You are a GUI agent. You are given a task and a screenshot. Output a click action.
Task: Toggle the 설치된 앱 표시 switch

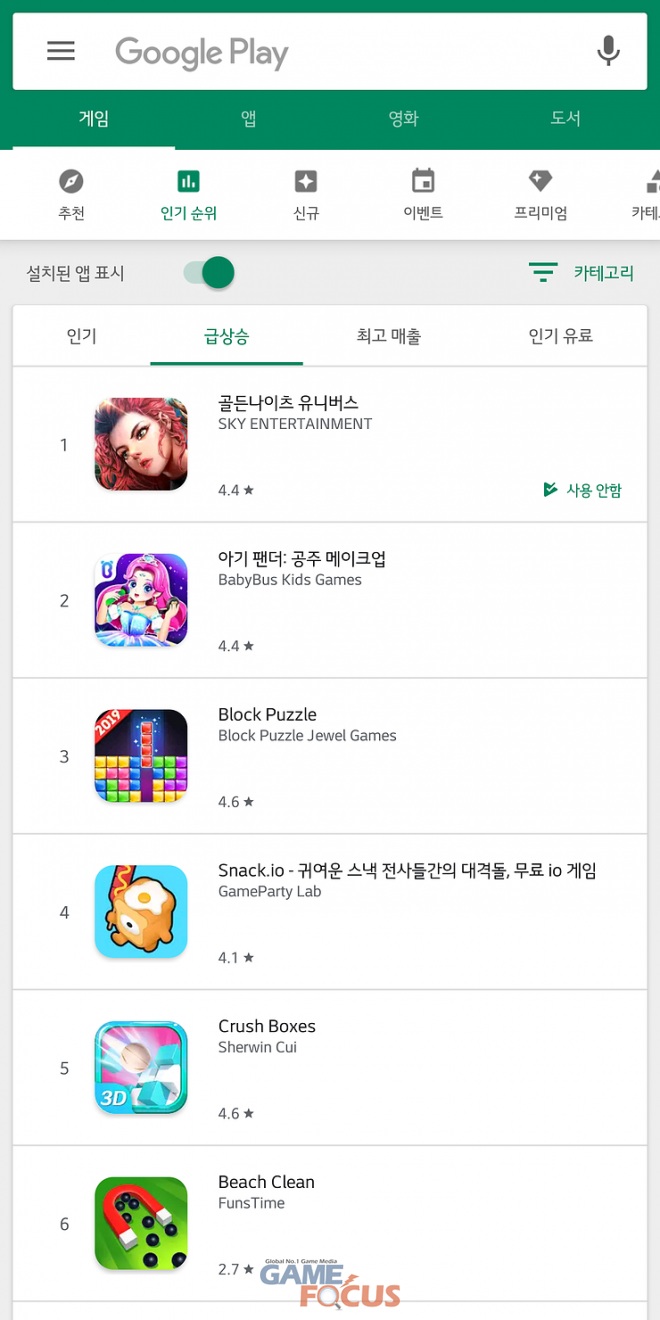(209, 272)
